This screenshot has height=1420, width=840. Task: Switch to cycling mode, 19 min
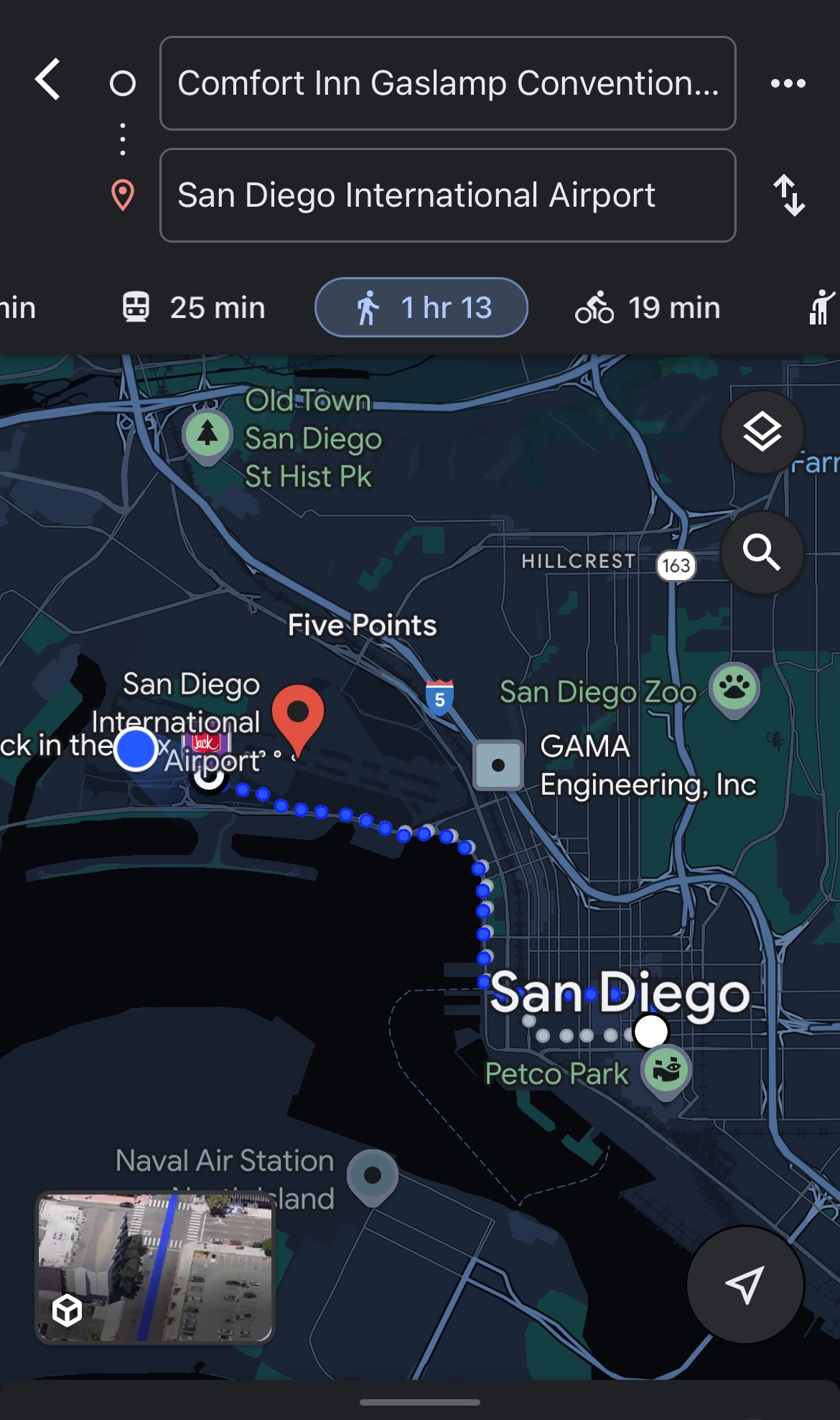[648, 308]
